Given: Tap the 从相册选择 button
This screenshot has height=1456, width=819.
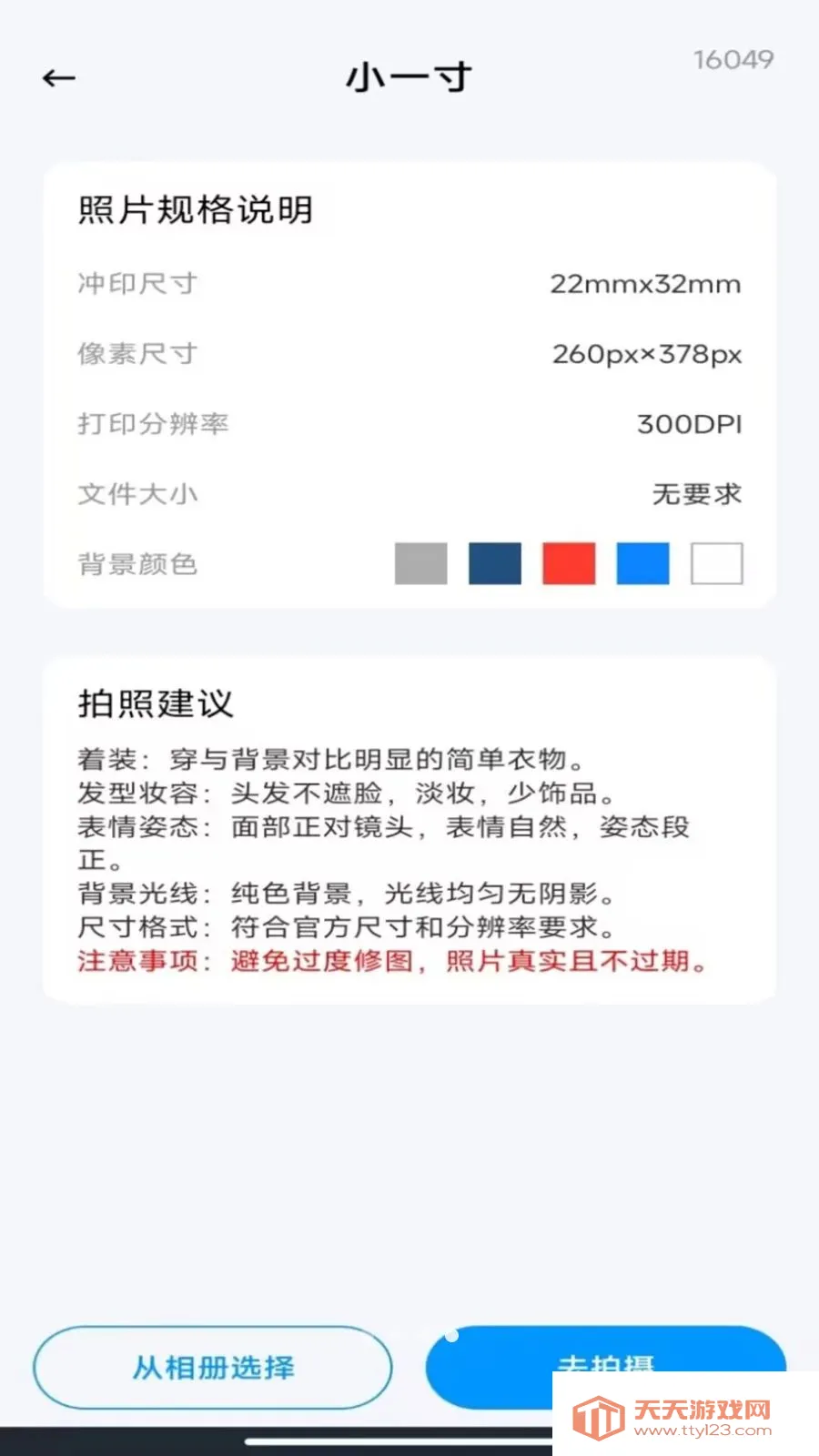Looking at the screenshot, I should pos(214,1365).
